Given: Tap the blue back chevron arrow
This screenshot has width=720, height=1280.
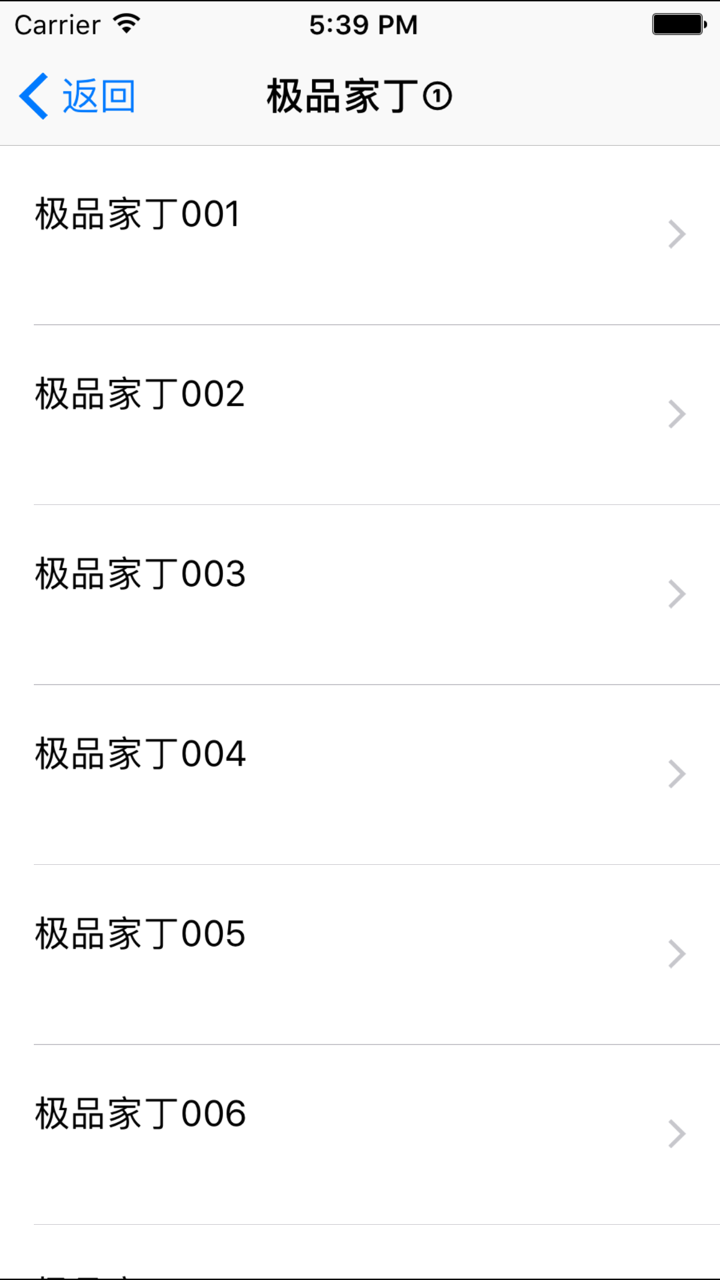Looking at the screenshot, I should coord(32,96).
